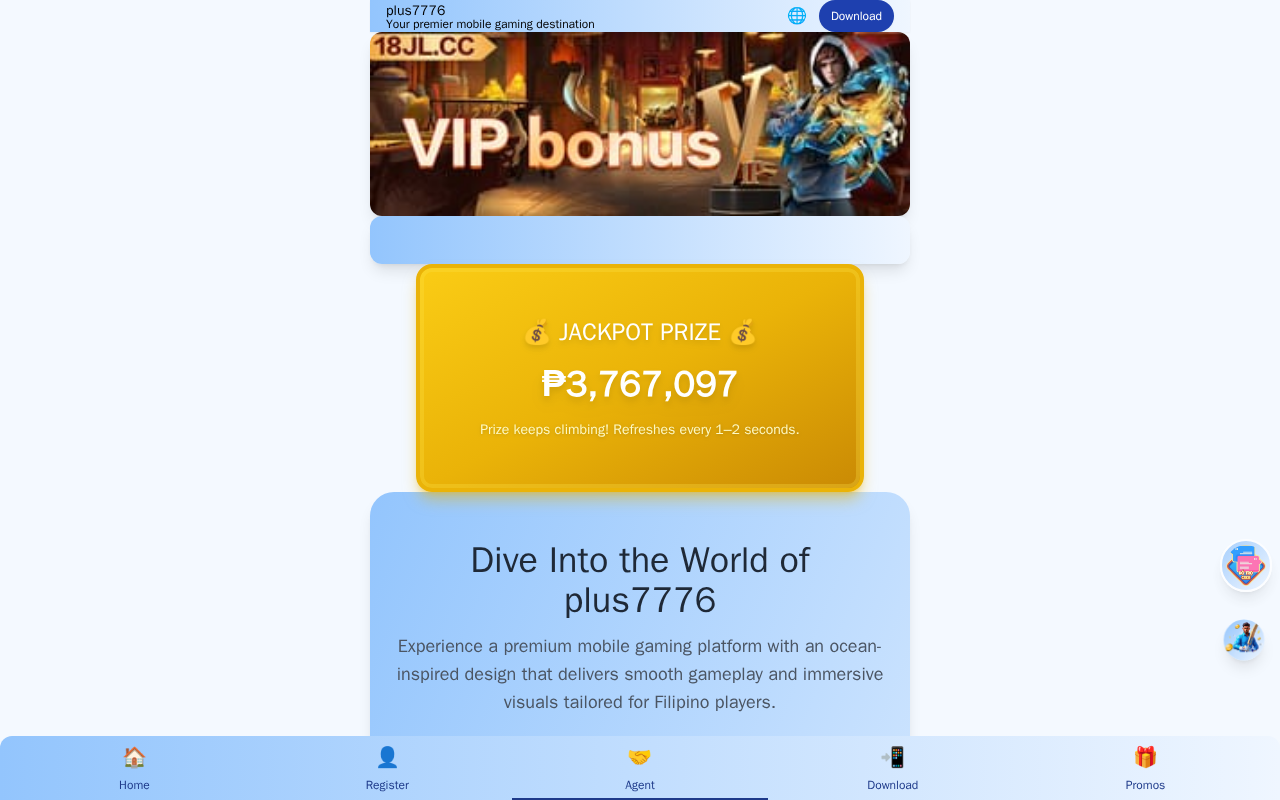The height and width of the screenshot is (800, 1280).
Task: Select Download in the bottom bar
Action: click(893, 768)
